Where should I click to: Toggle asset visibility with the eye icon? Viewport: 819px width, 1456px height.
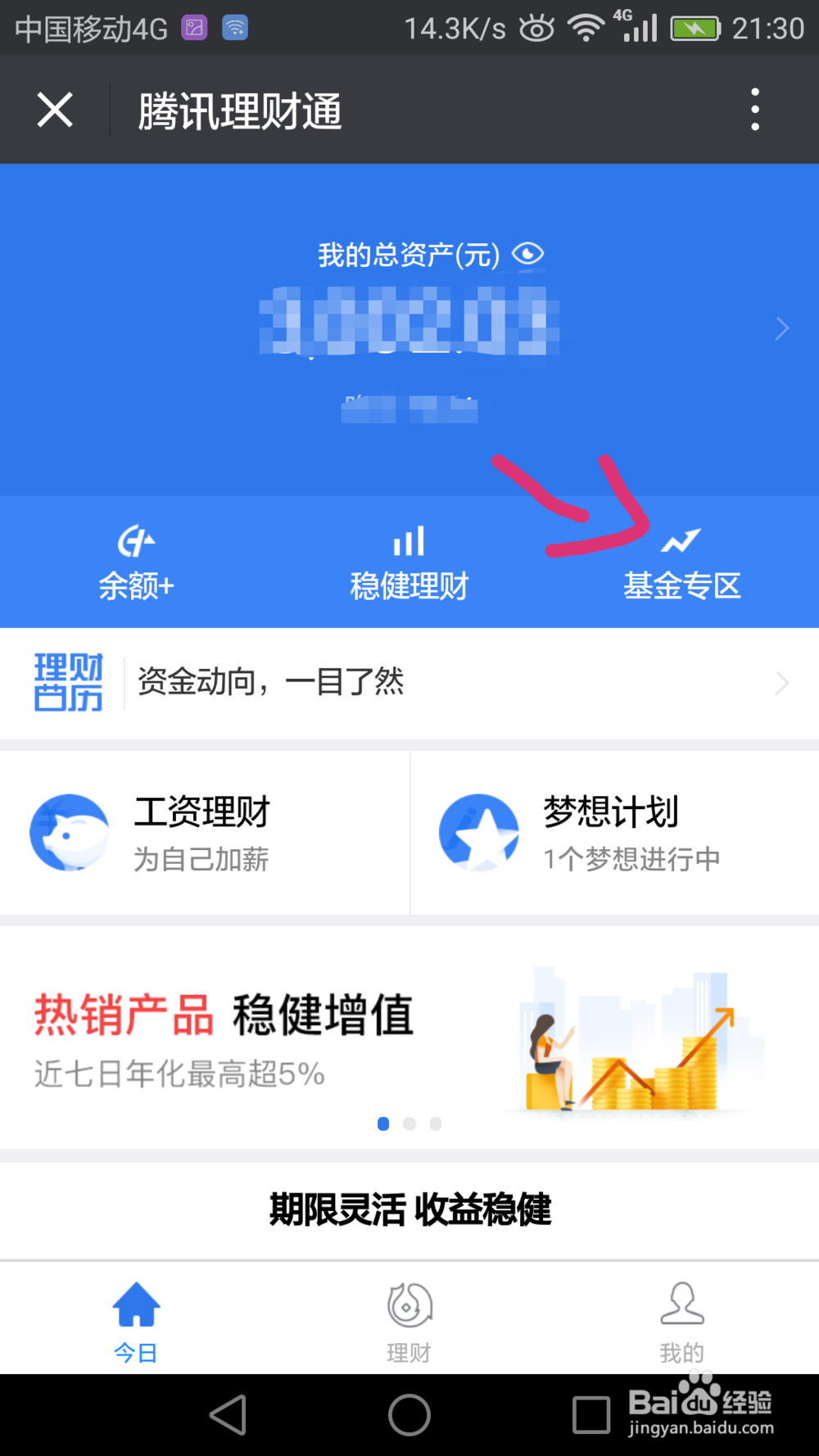pyautogui.click(x=527, y=255)
